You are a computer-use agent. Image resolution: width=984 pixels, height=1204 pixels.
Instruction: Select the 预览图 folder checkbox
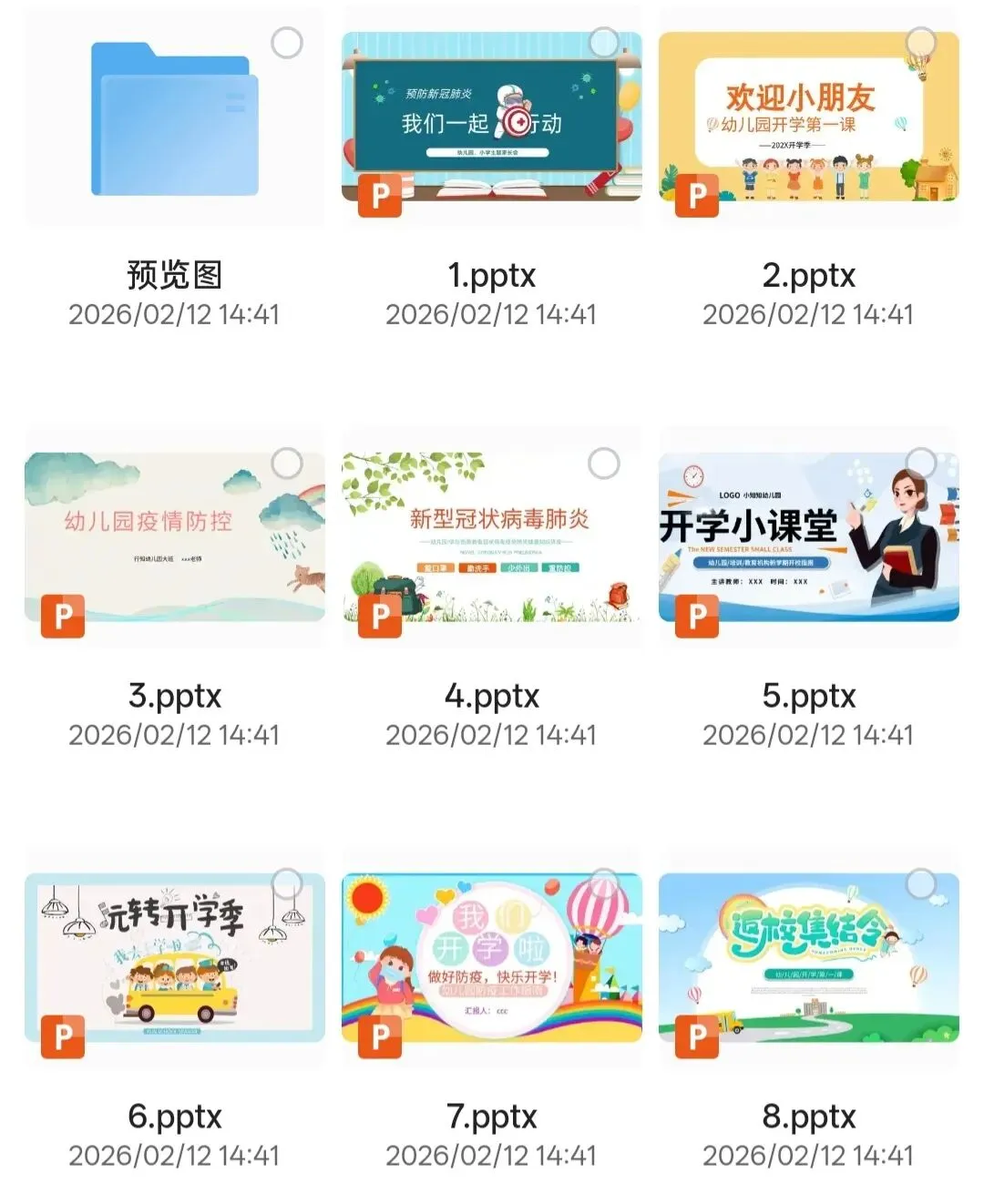pos(287,42)
